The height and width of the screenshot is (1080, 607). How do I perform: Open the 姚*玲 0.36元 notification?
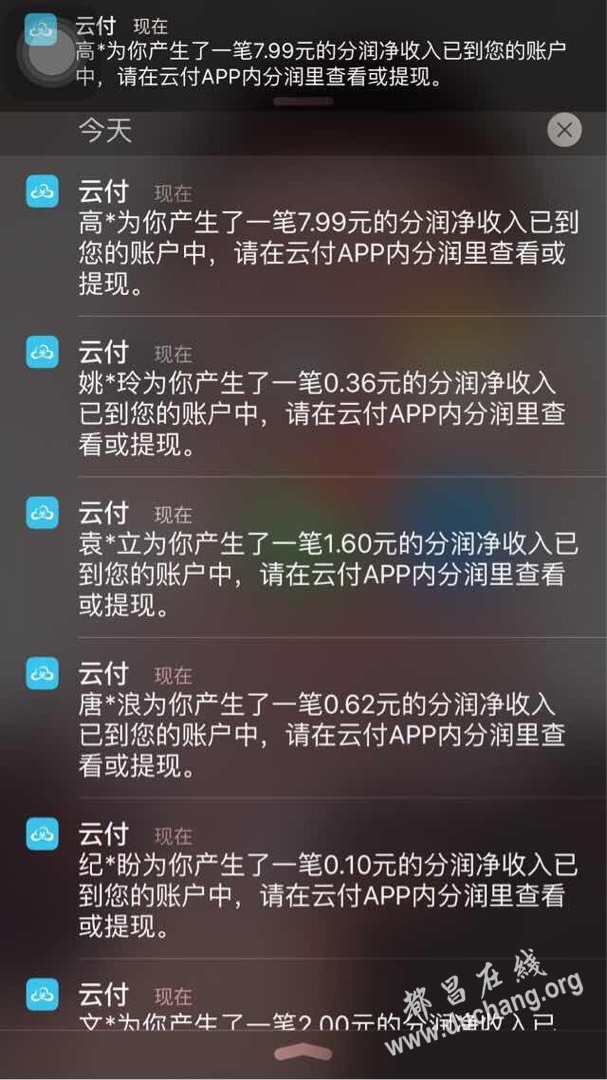320,398
